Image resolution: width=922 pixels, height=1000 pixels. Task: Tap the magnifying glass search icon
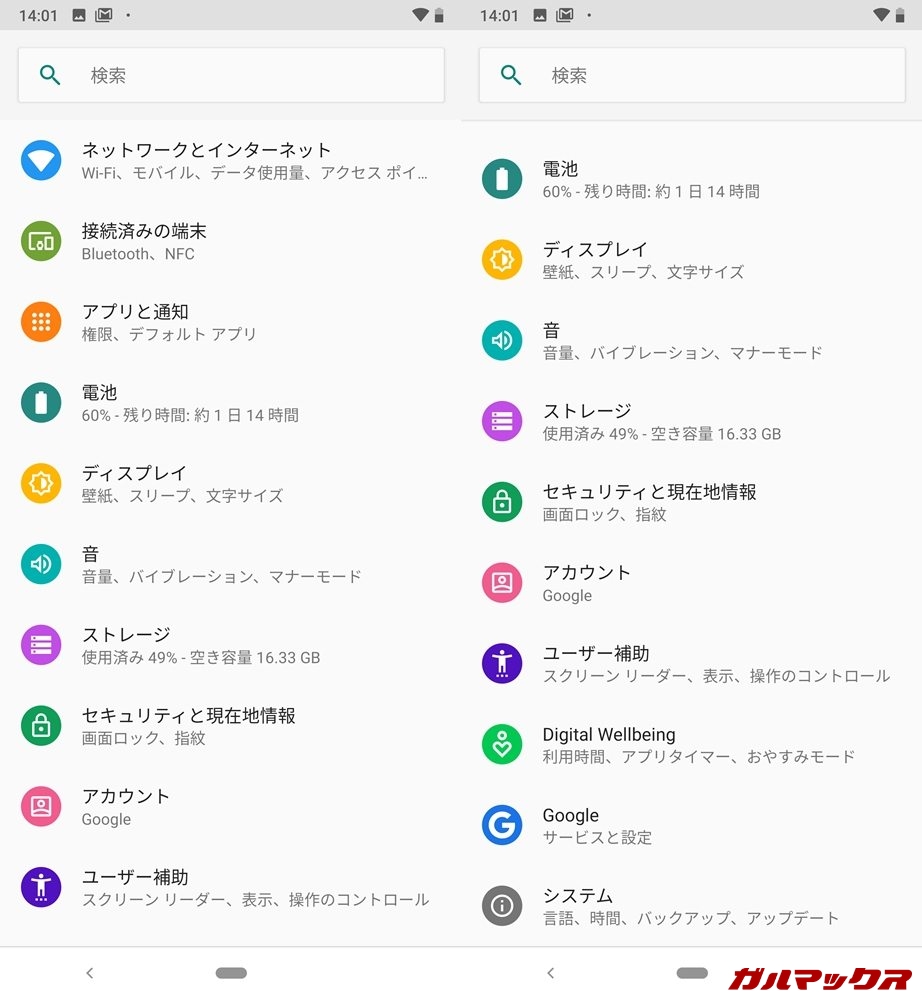click(50, 74)
